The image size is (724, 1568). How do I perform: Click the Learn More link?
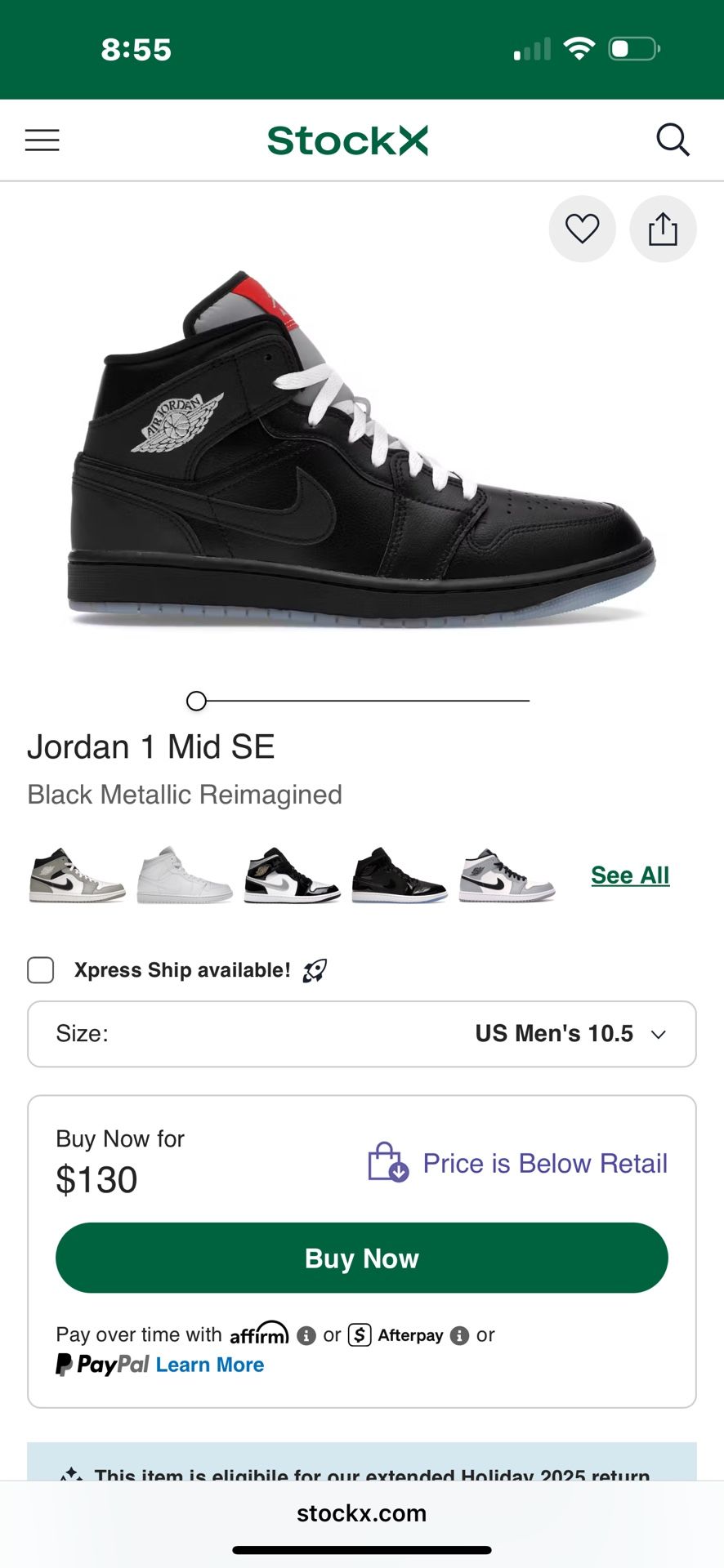pos(208,1364)
